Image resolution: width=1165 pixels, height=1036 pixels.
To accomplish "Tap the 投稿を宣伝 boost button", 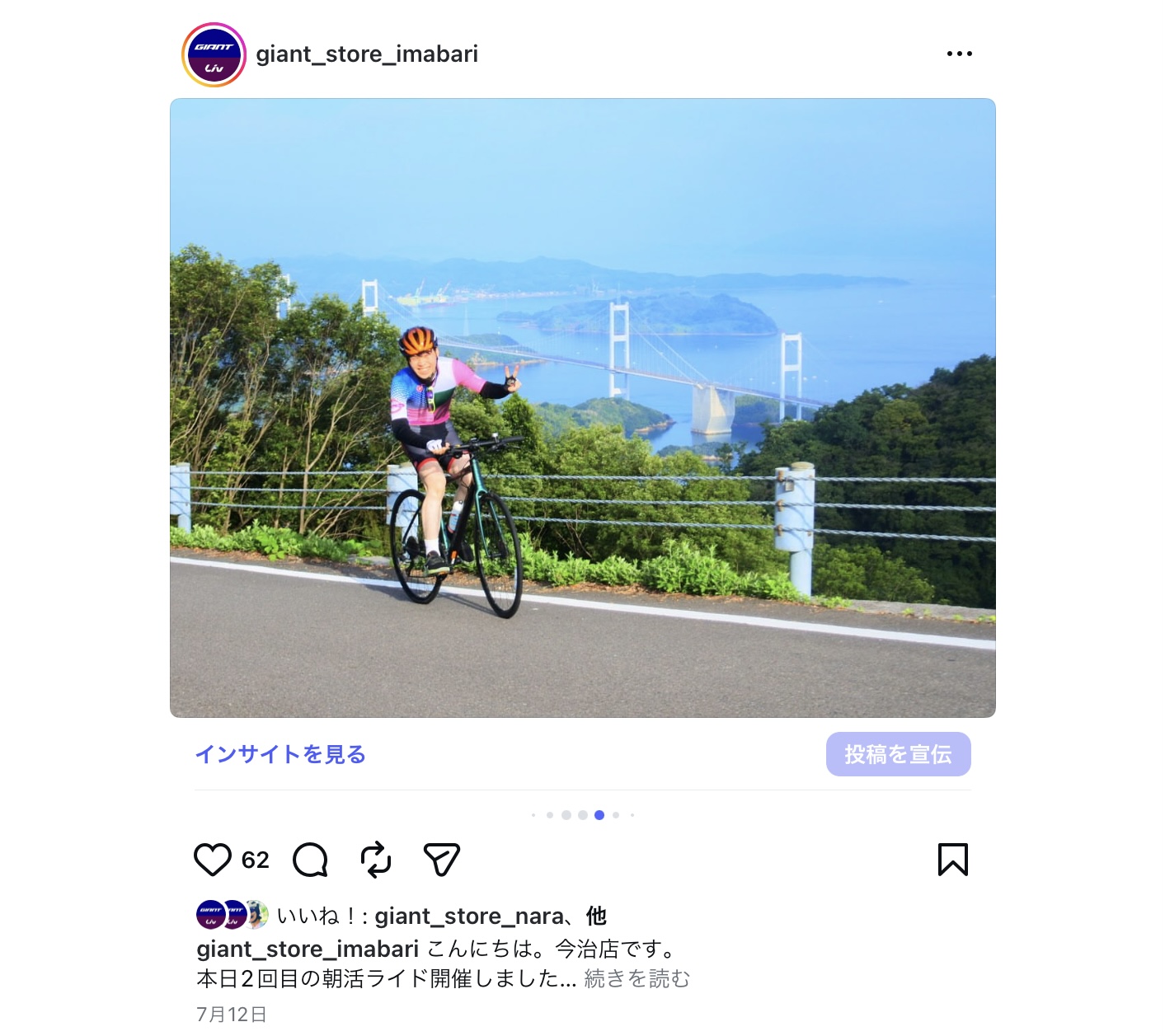I will tap(898, 754).
